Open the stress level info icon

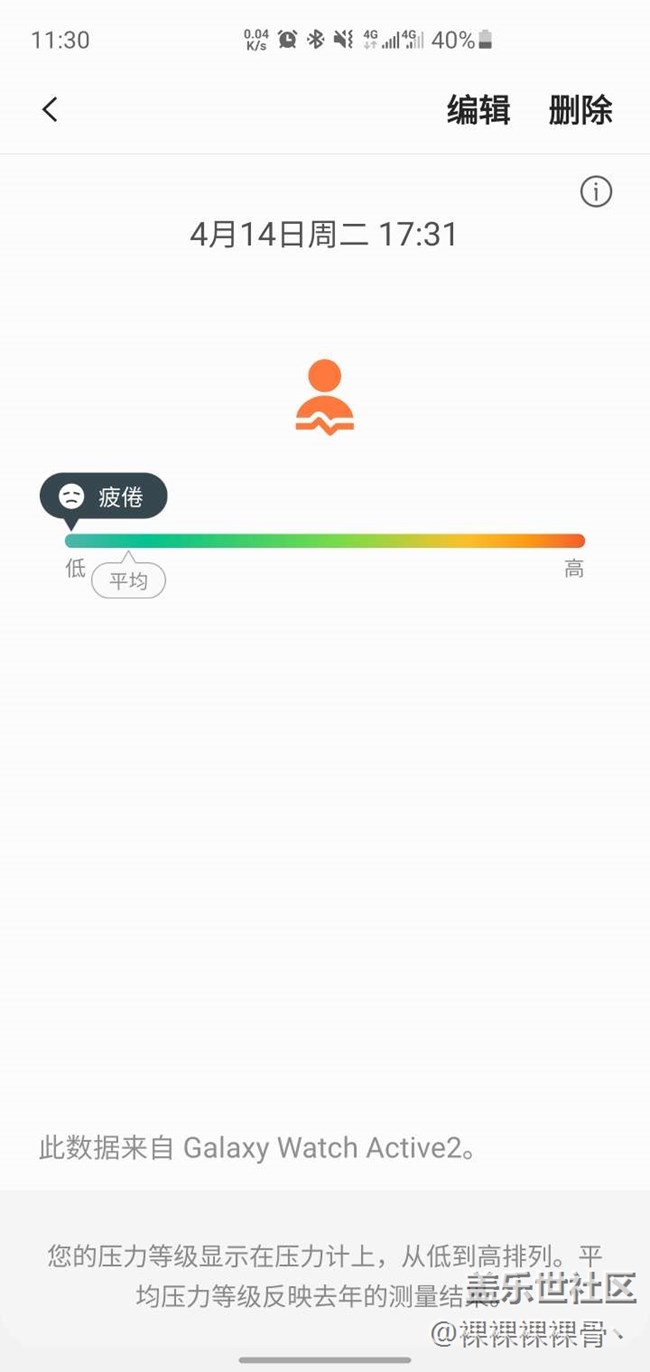[596, 191]
